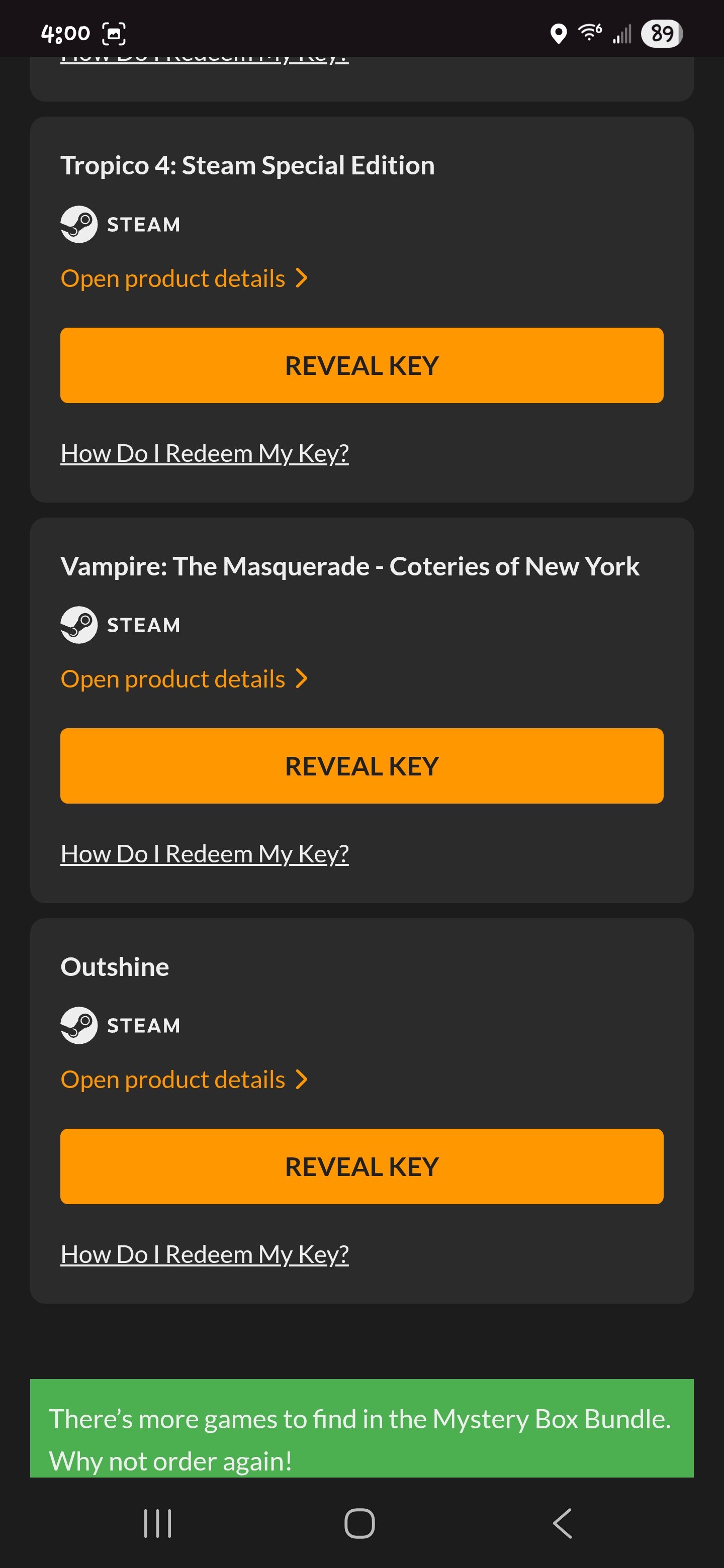Reveal the Vampire: The Masquerade key
Viewport: 724px width, 1568px height.
(361, 766)
